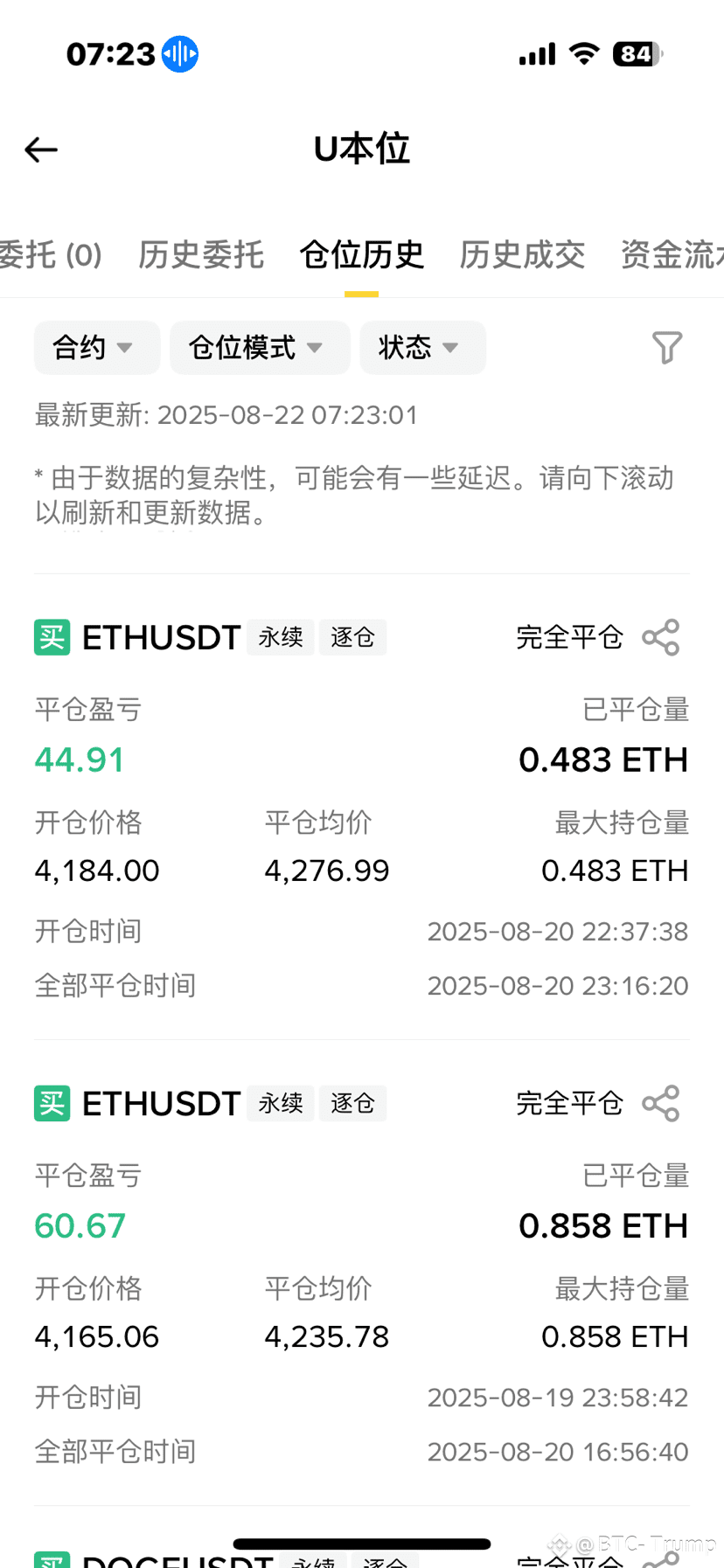Switch to the 资金流水 tab
724x1568 pixels.
pyautogui.click(x=672, y=255)
